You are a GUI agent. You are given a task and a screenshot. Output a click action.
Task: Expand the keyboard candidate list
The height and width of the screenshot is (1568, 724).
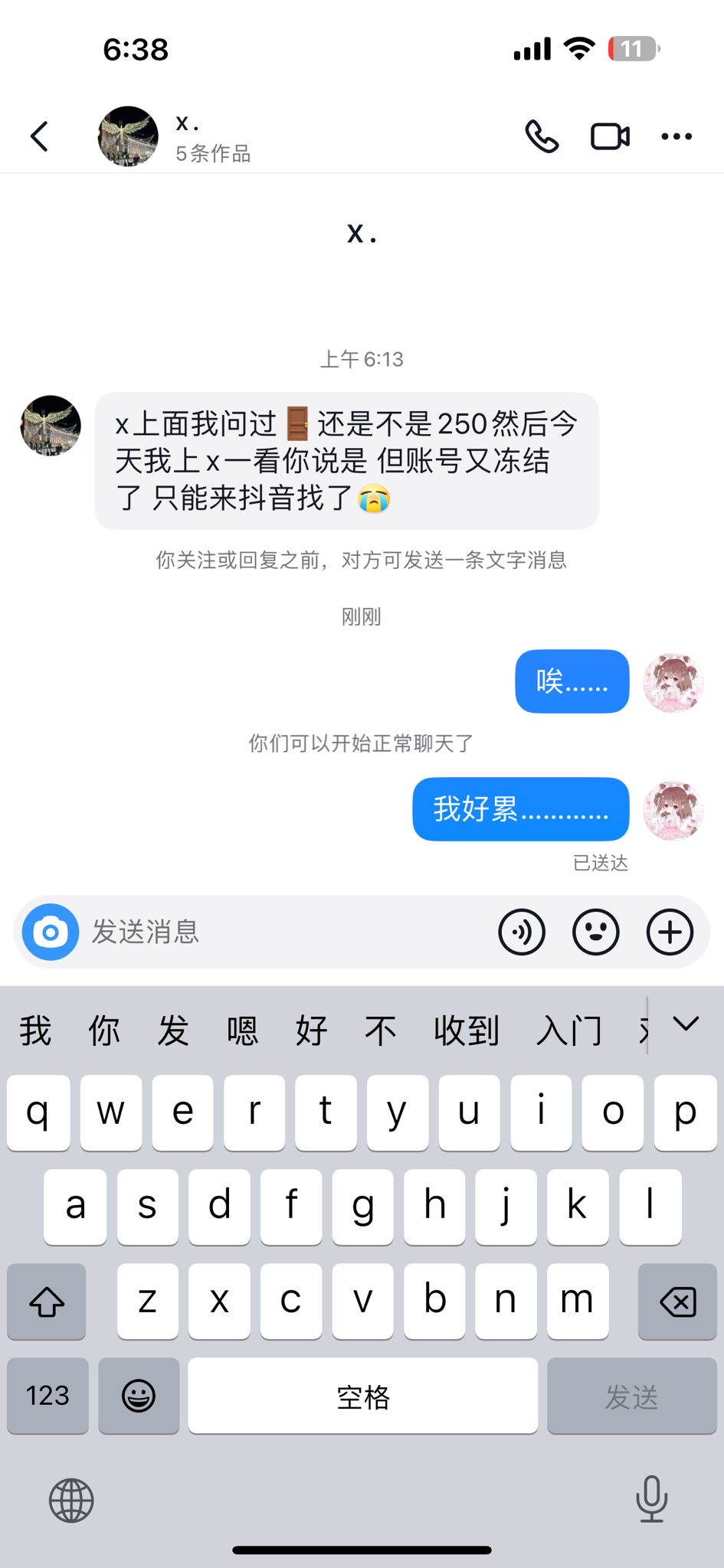[x=686, y=1024]
